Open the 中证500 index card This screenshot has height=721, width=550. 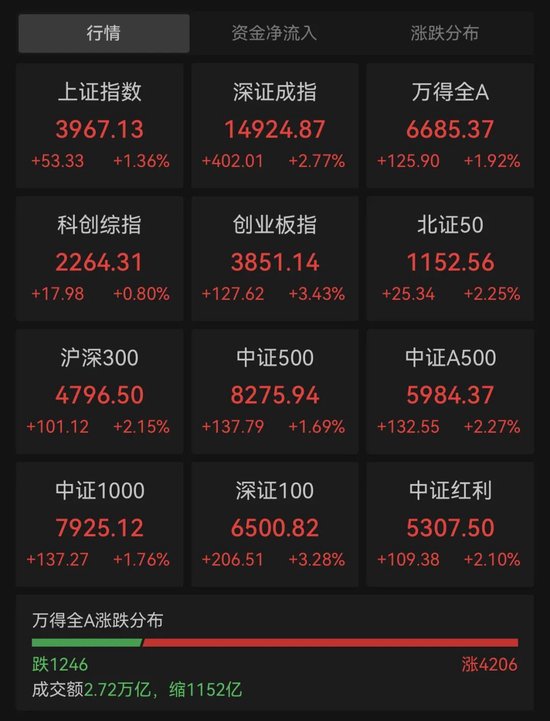click(x=275, y=391)
